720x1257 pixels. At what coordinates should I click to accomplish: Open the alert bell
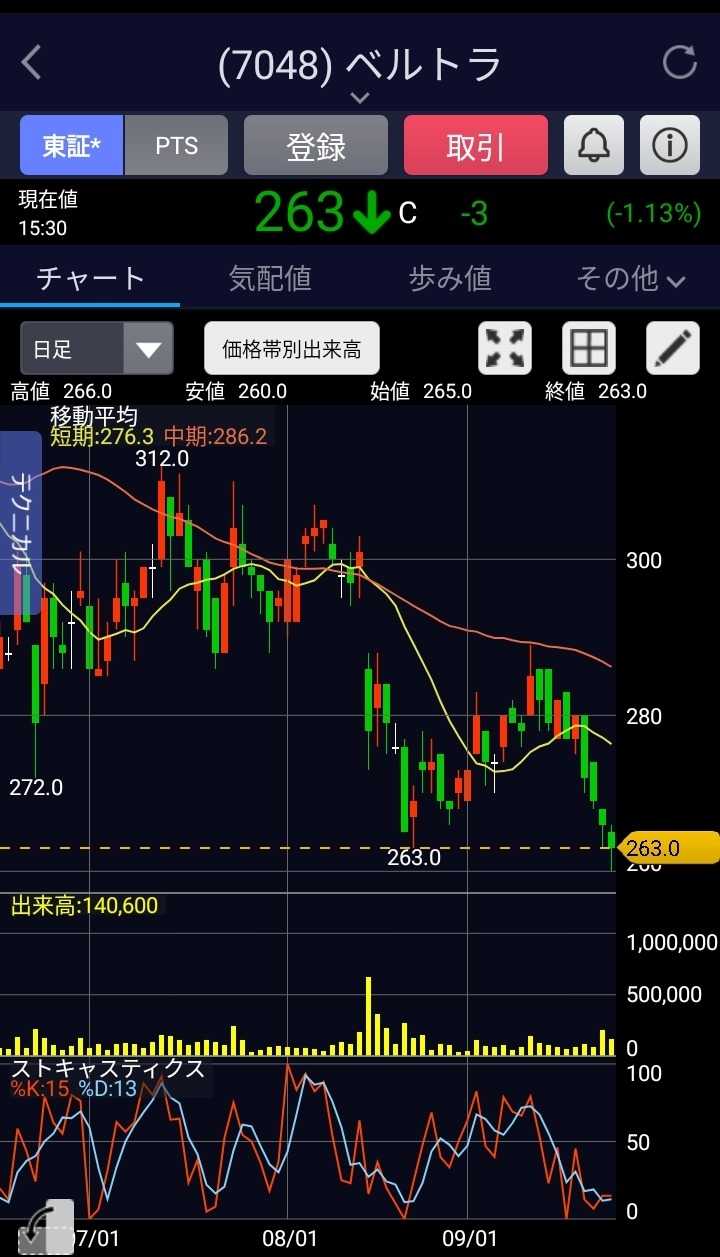click(x=594, y=146)
